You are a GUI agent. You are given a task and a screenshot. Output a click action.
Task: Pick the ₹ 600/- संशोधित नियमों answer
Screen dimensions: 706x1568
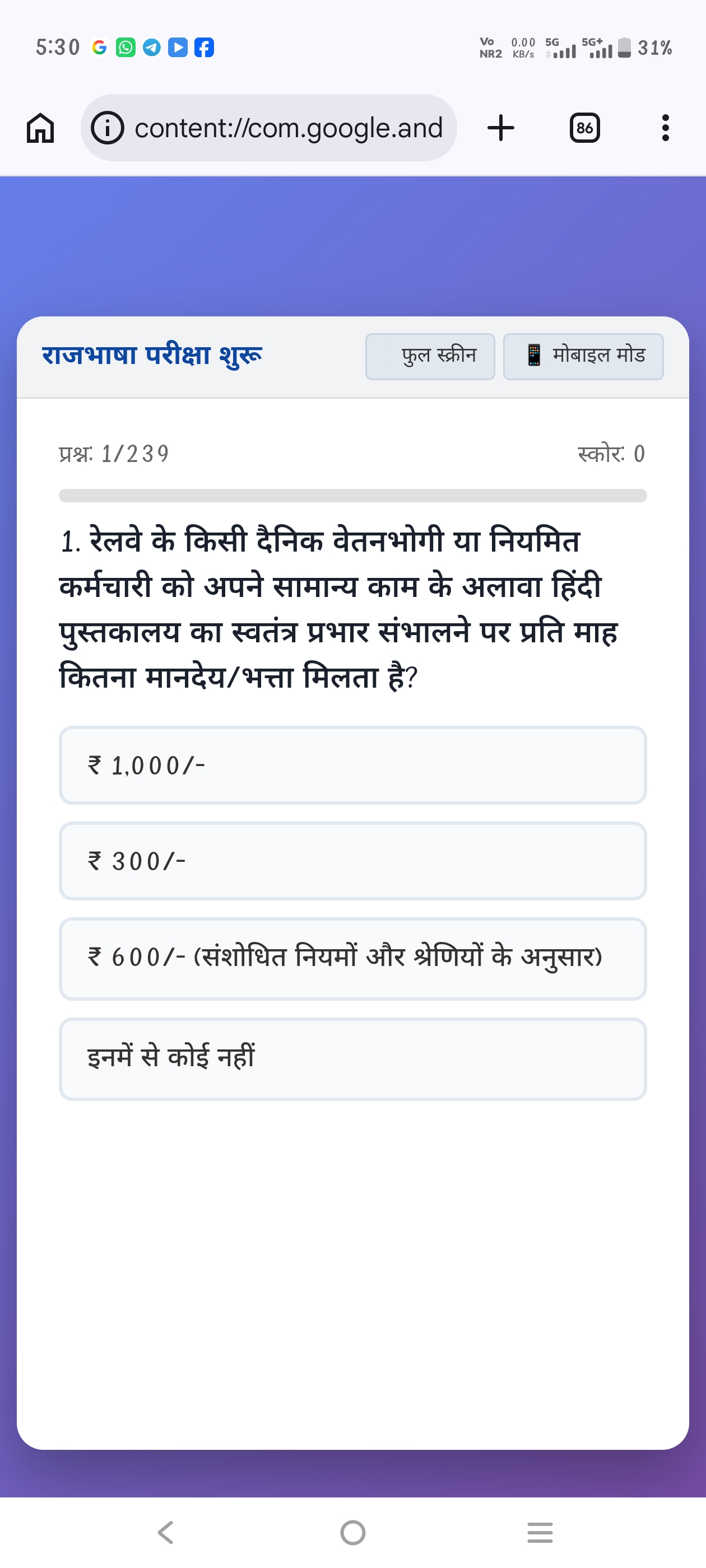(x=352, y=959)
